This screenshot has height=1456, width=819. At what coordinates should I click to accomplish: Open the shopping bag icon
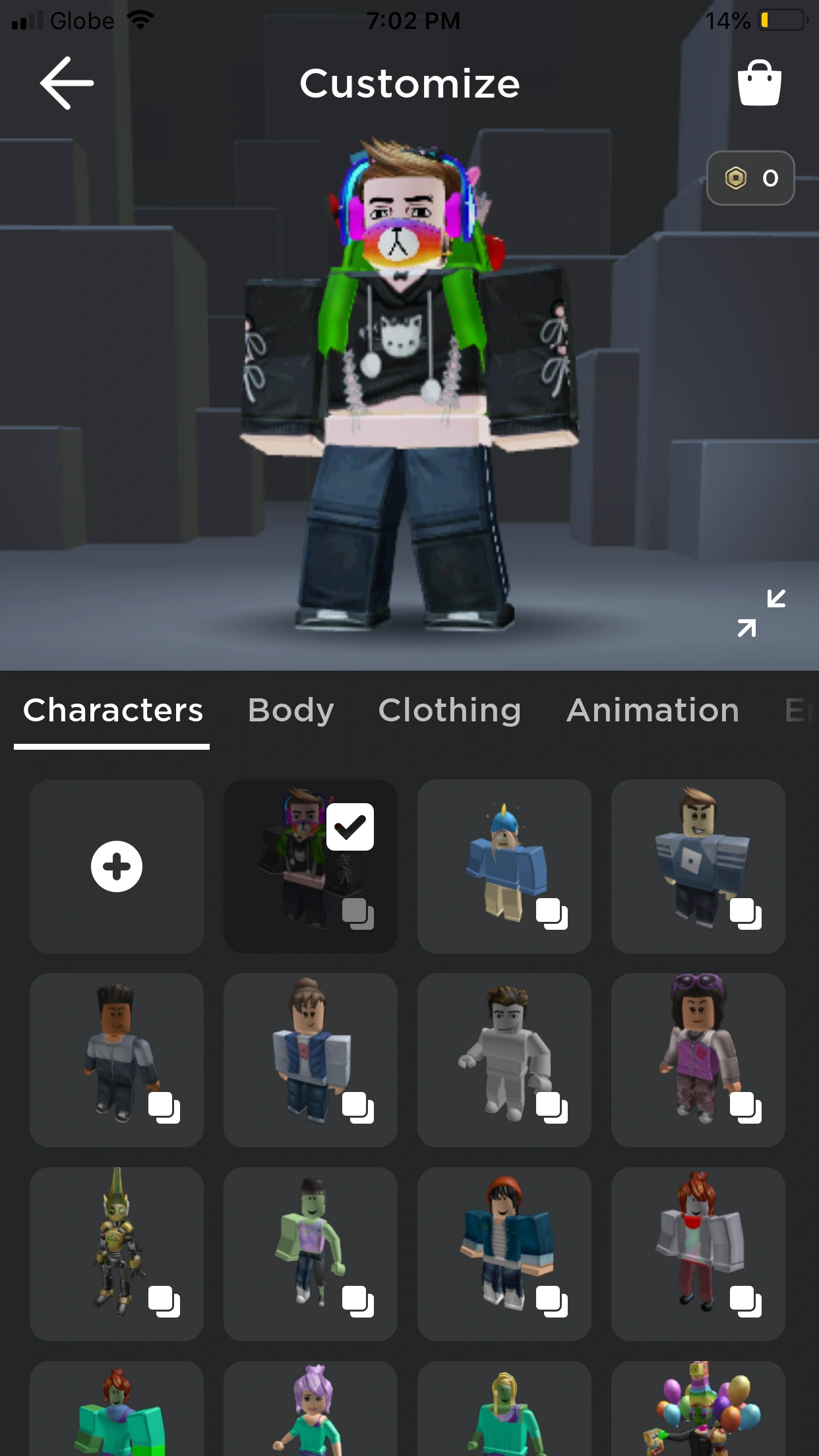point(759,83)
